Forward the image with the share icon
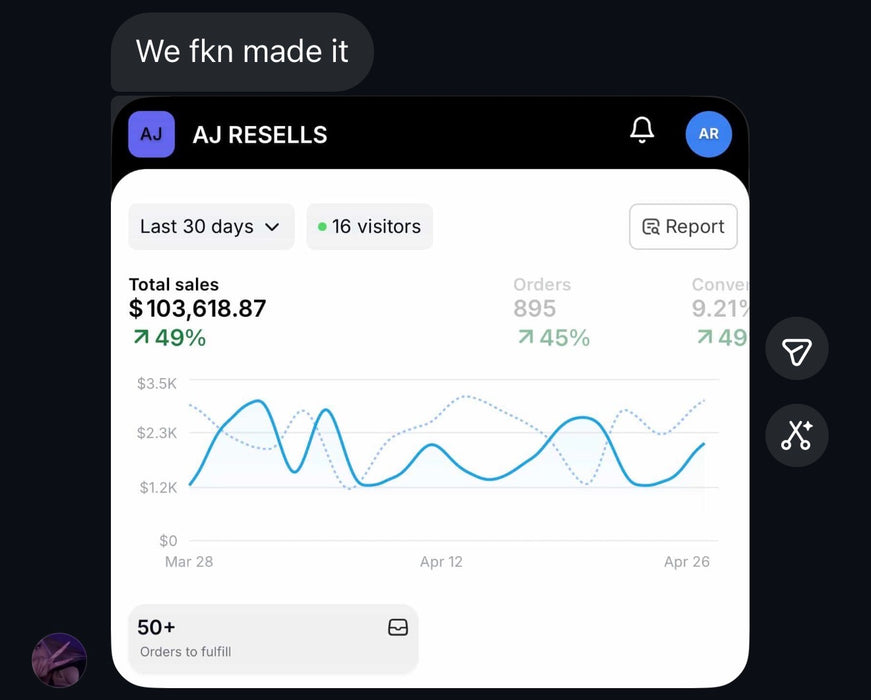 coord(796,349)
